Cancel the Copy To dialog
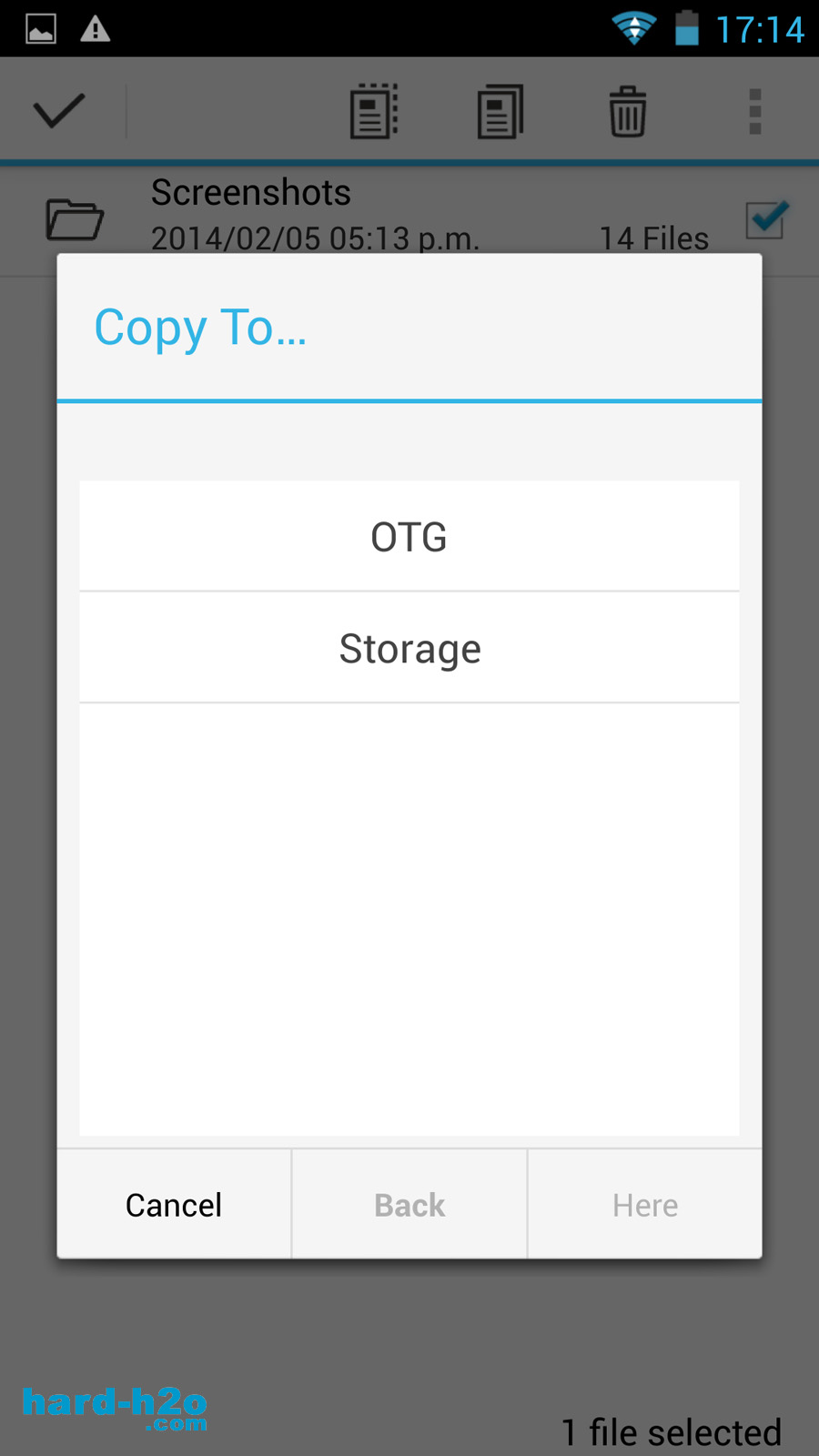 (174, 1204)
